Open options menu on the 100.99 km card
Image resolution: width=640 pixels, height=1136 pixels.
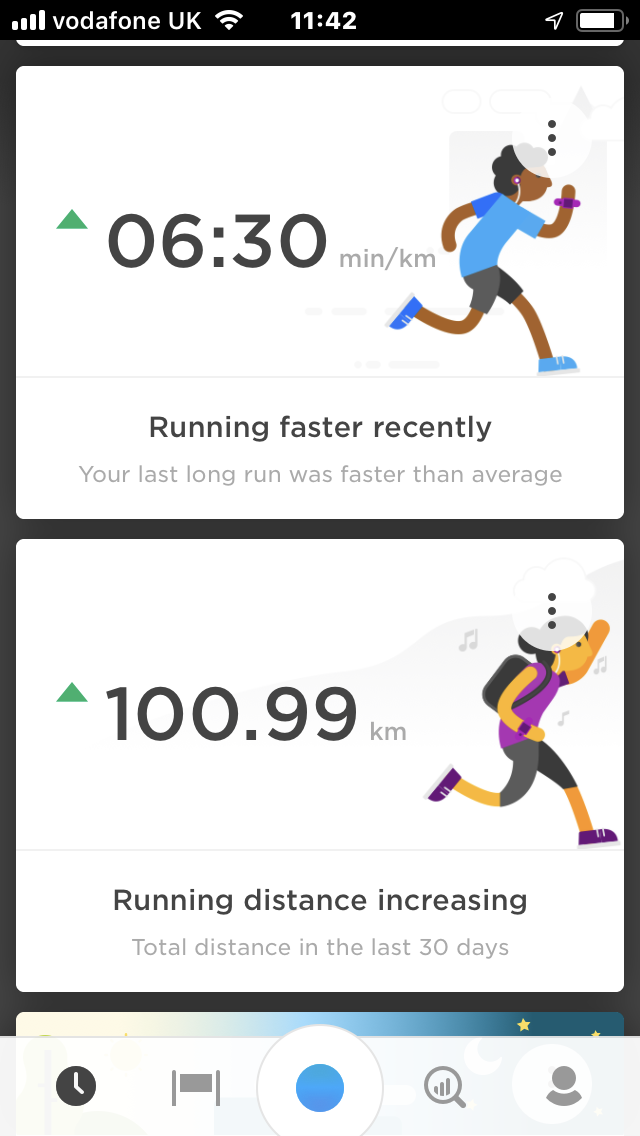coord(552,611)
